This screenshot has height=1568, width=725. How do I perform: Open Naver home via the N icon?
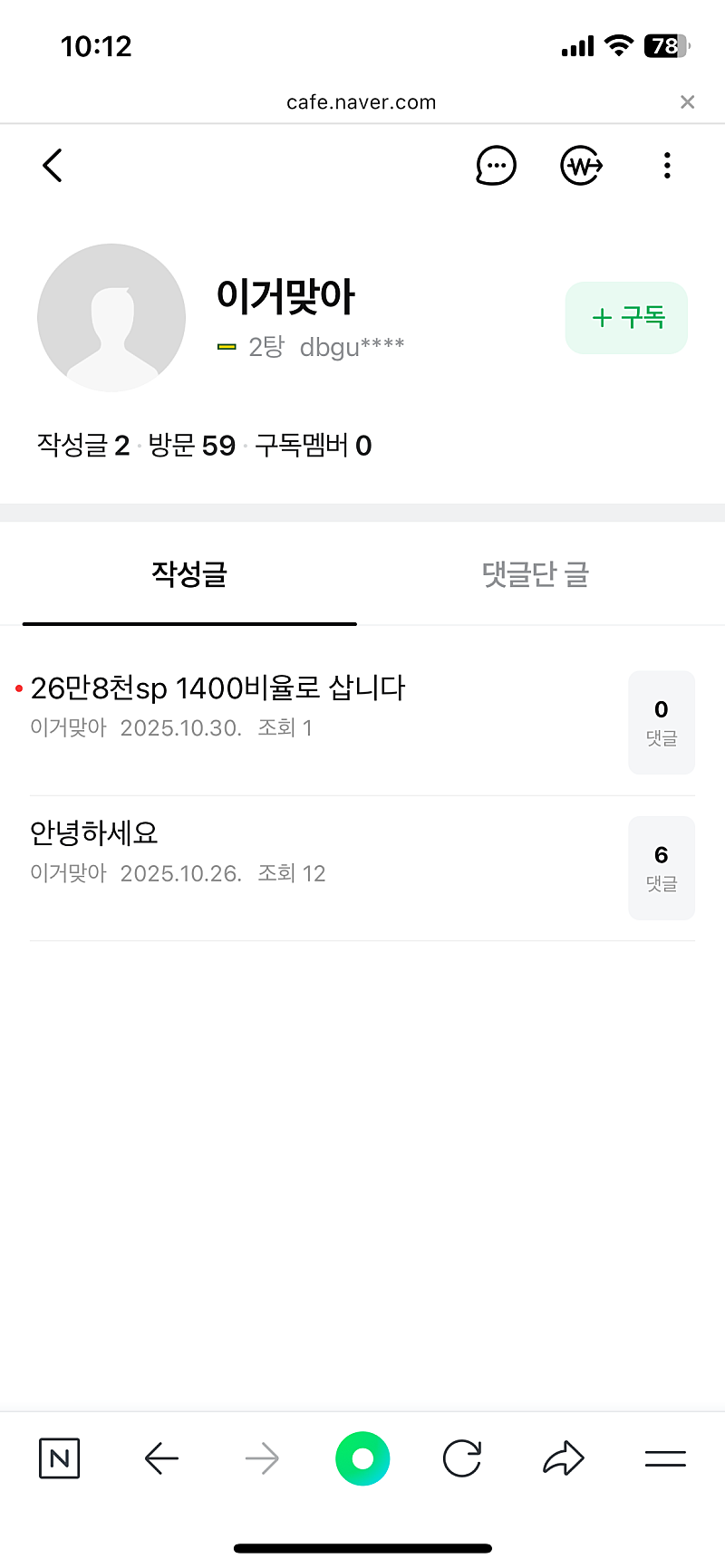pyautogui.click(x=60, y=1458)
